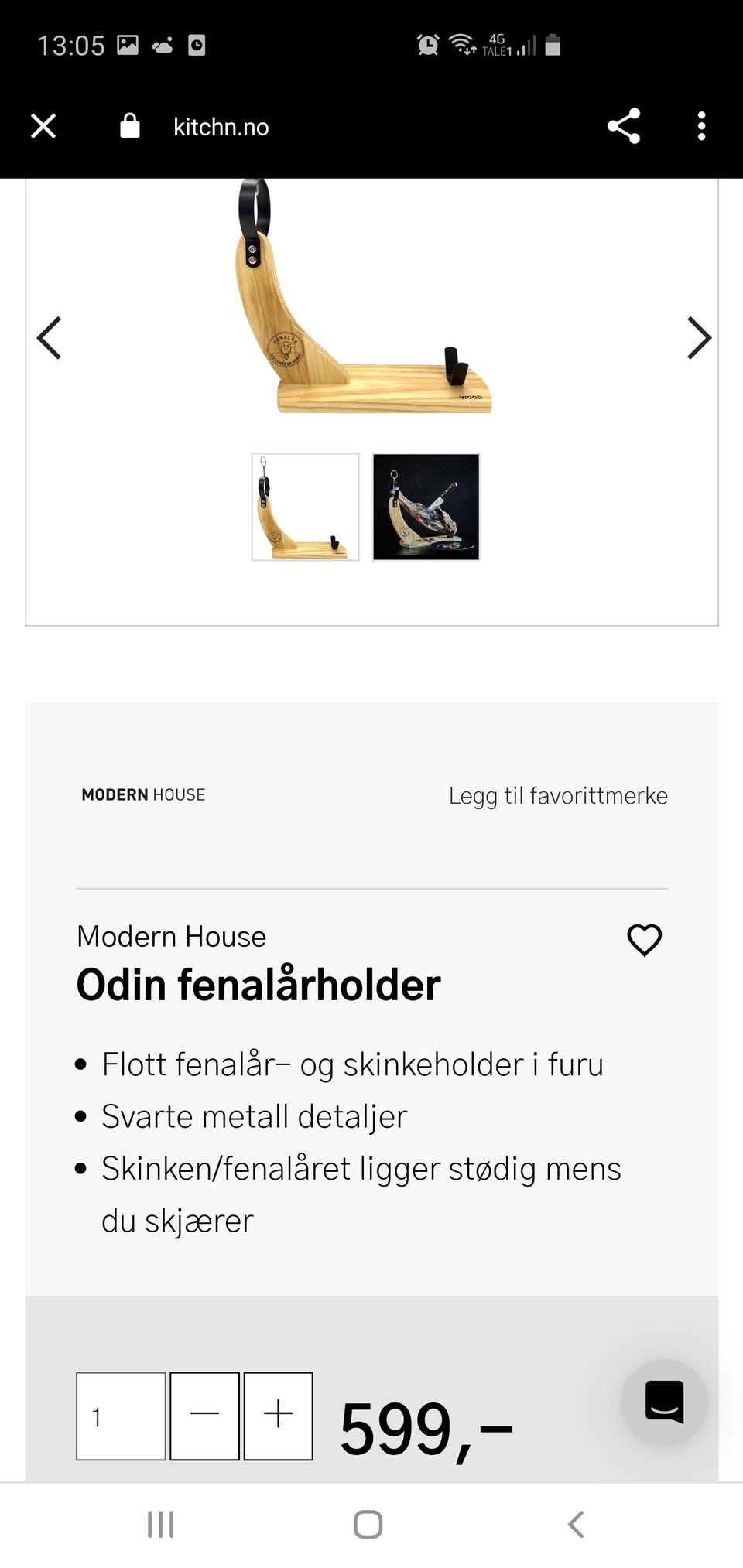Tap the padlock icon beside kitchn.no
The width and height of the screenshot is (743, 1568).
[x=129, y=126]
